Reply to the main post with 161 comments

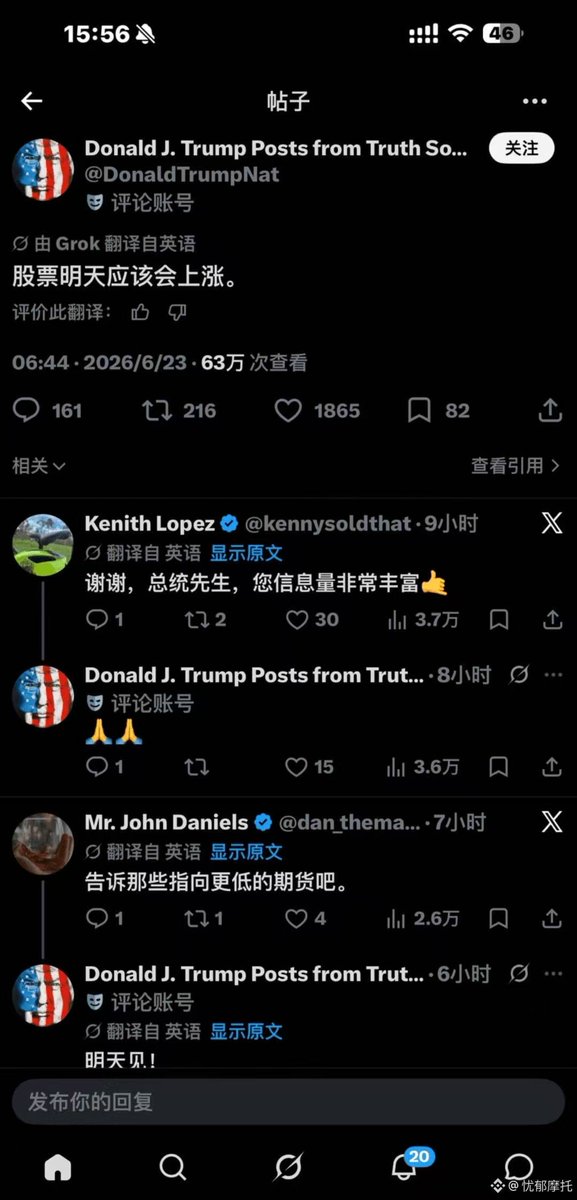[x=48, y=410]
